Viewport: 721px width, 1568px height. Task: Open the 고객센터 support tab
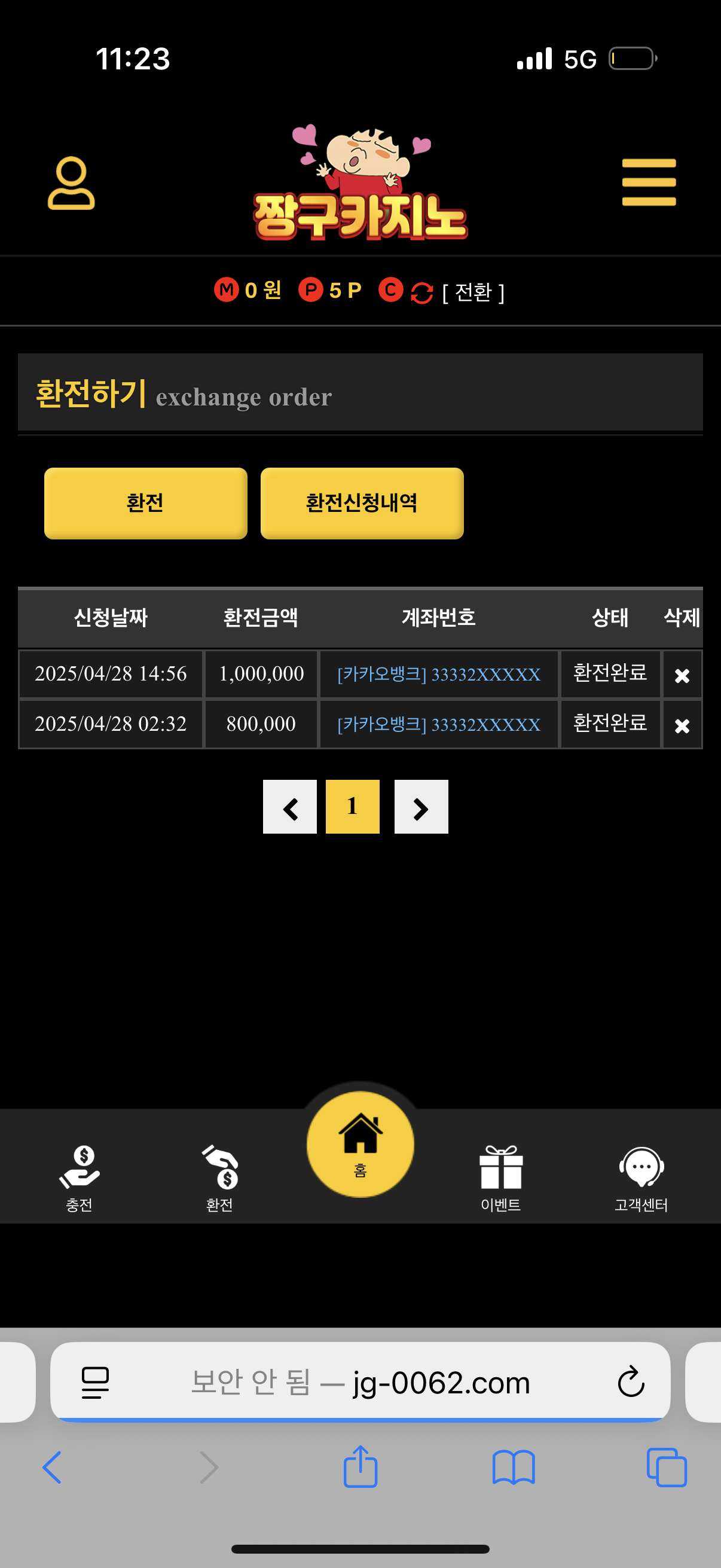coord(641,1178)
